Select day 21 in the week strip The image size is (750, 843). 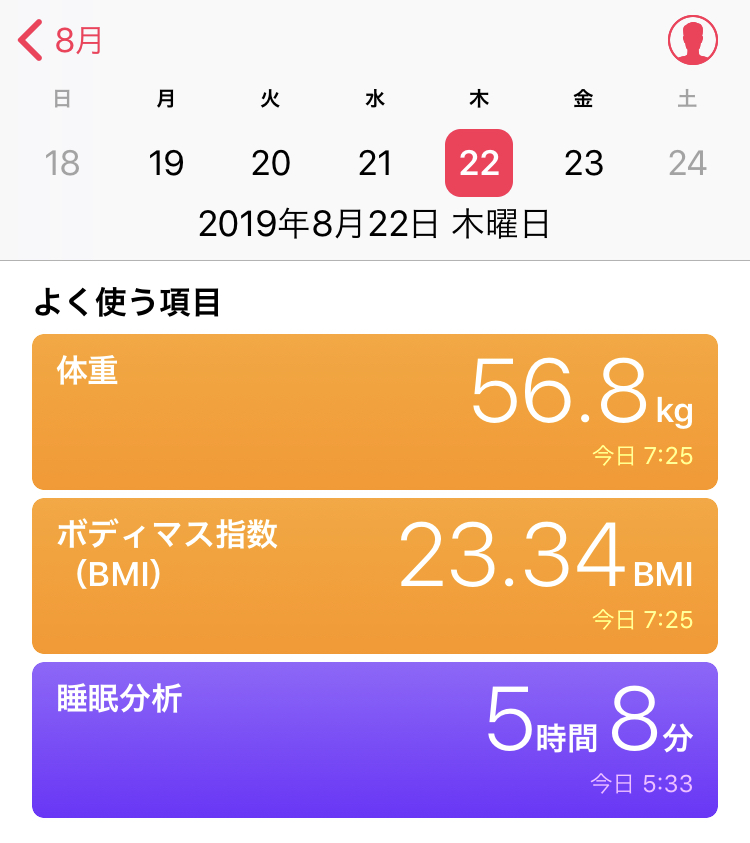[375, 163]
